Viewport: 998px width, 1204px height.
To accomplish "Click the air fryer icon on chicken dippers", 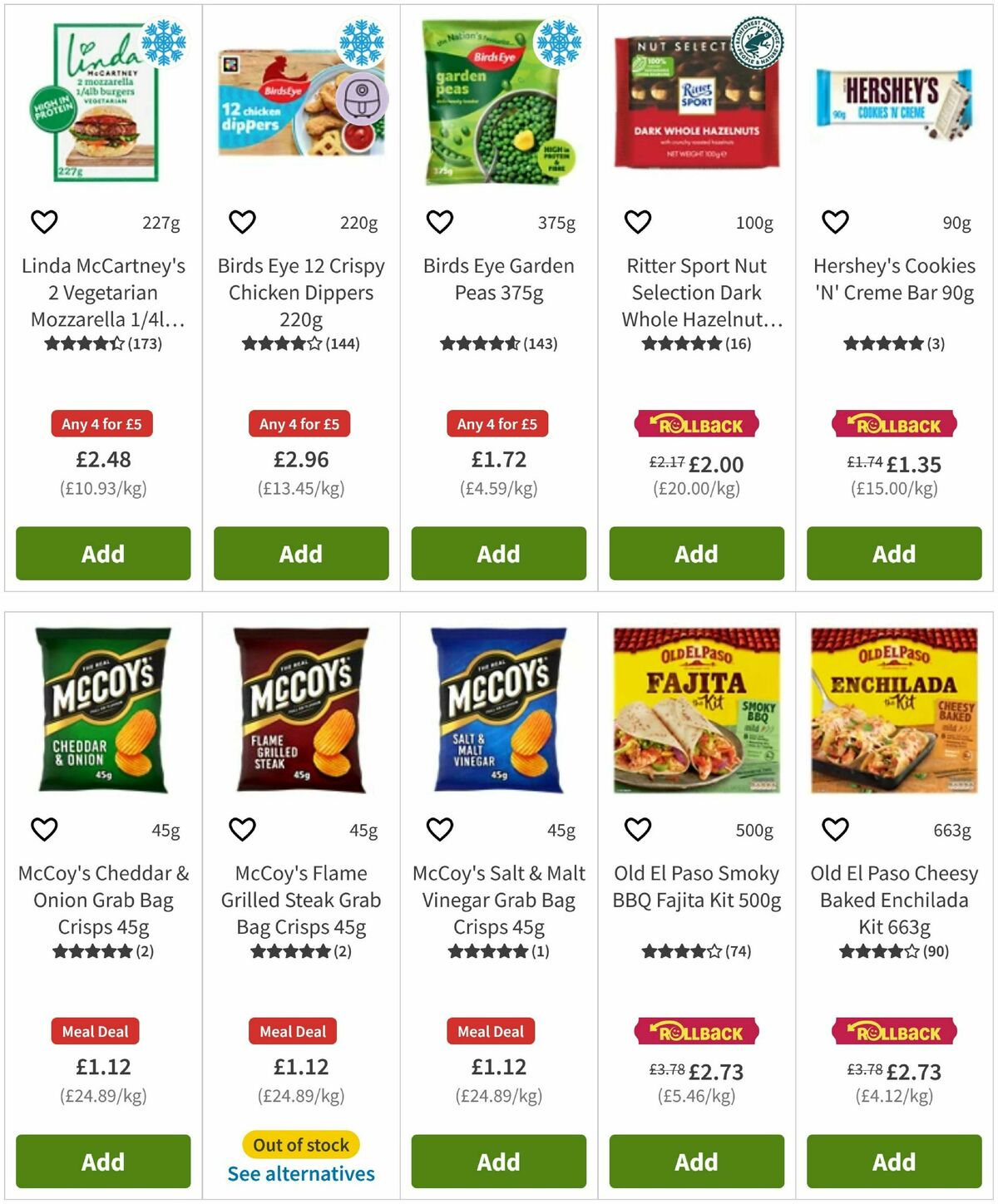I will (361, 100).
